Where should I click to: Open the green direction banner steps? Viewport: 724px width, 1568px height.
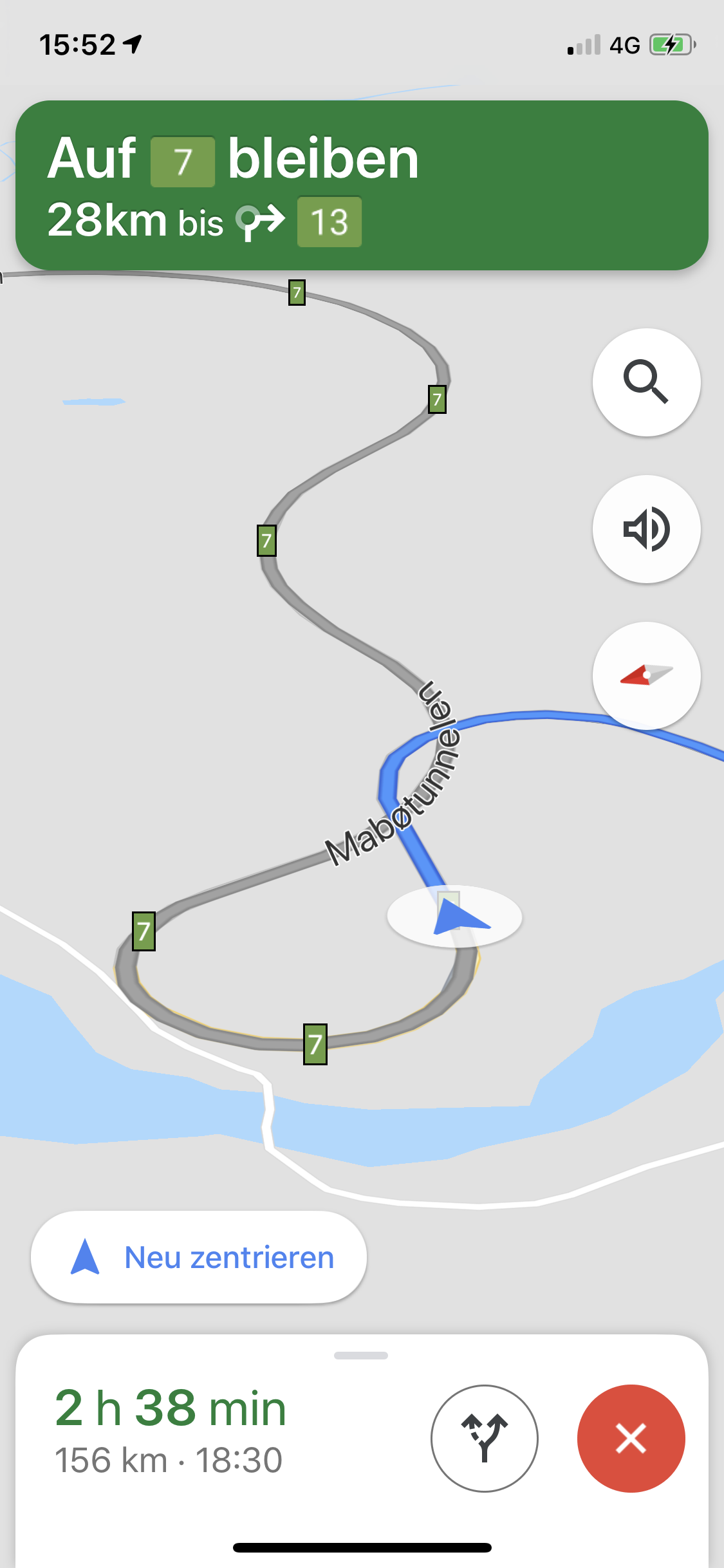(x=362, y=185)
